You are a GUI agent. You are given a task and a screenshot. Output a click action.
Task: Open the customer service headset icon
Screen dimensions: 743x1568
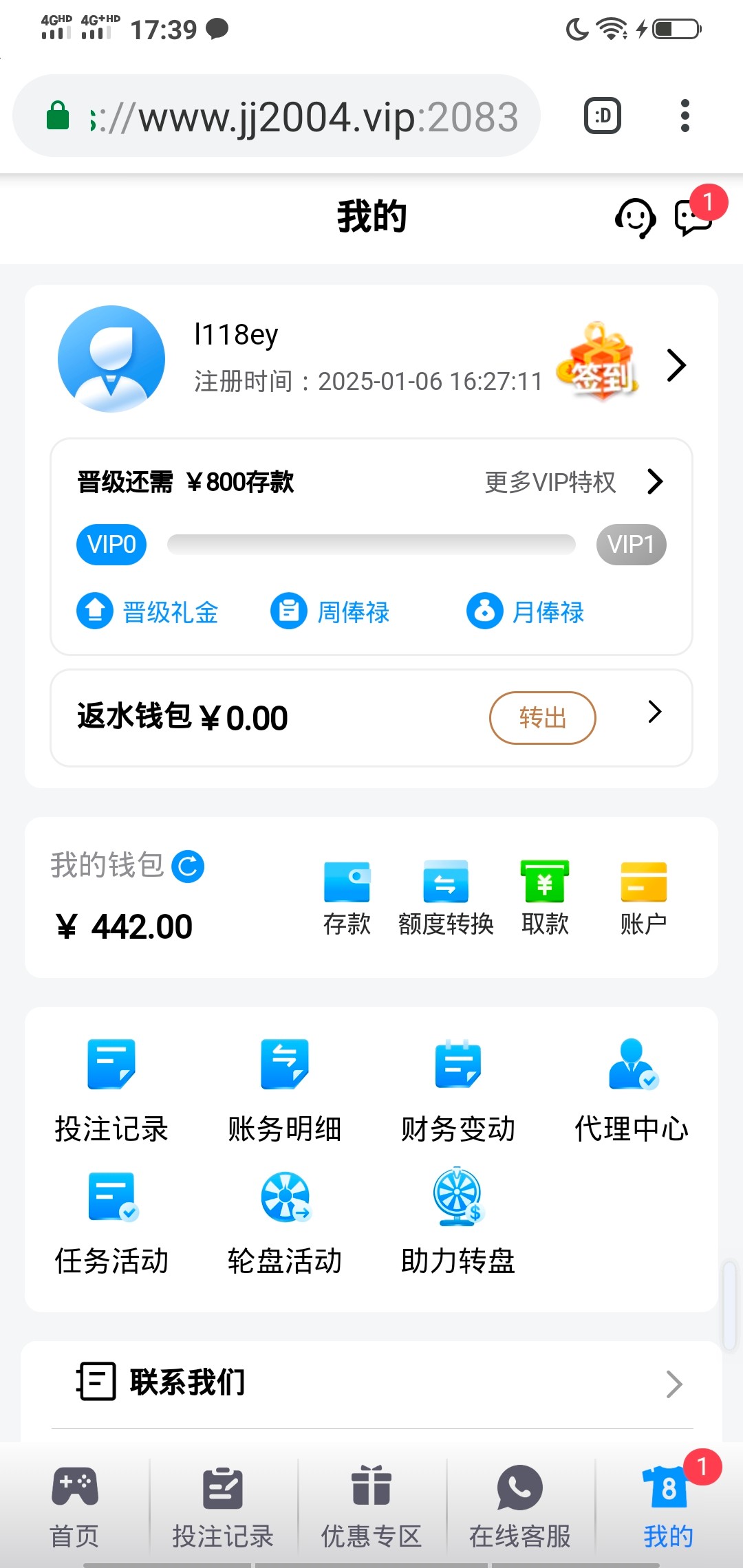[634, 218]
